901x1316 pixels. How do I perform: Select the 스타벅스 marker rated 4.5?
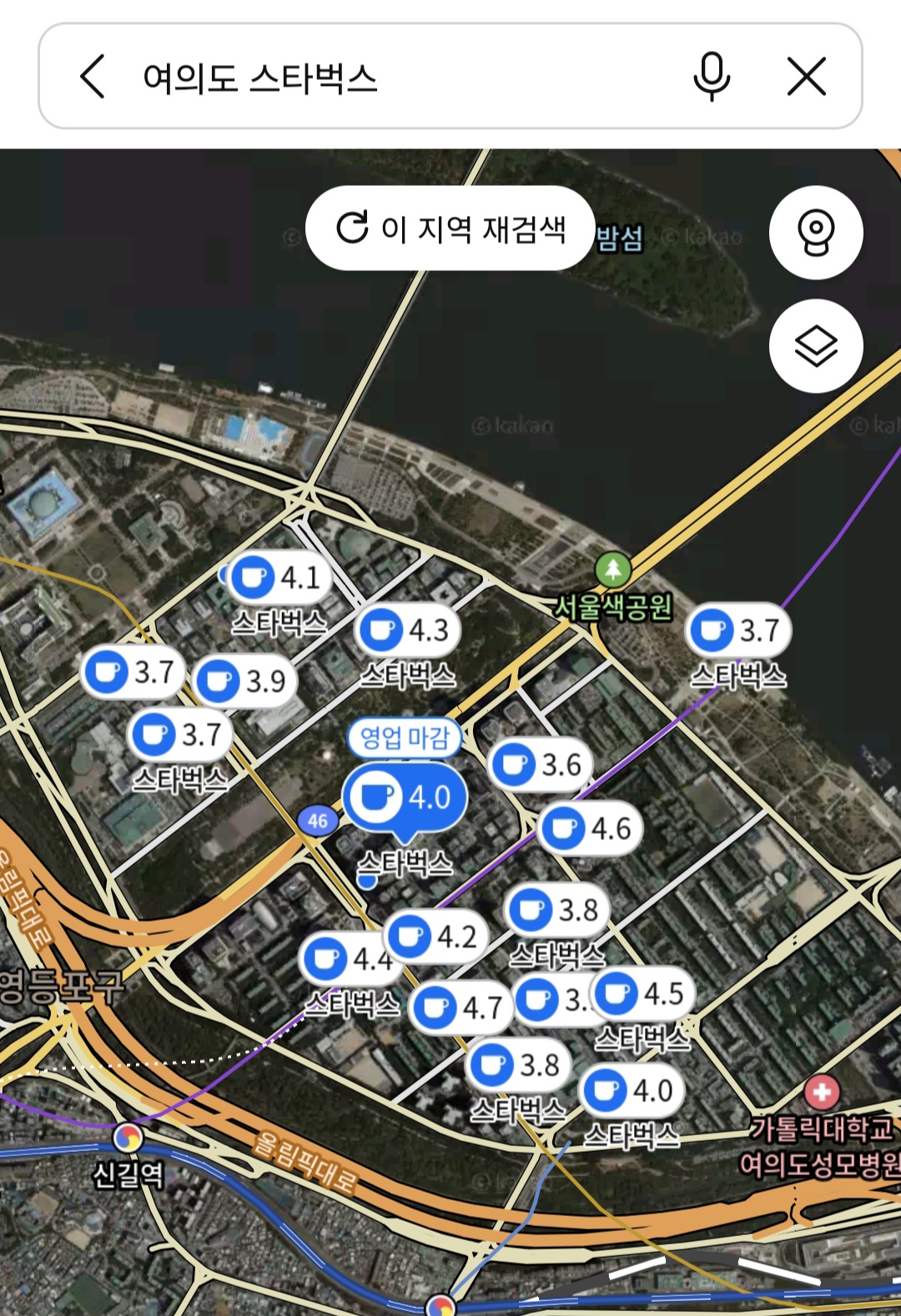click(x=642, y=994)
